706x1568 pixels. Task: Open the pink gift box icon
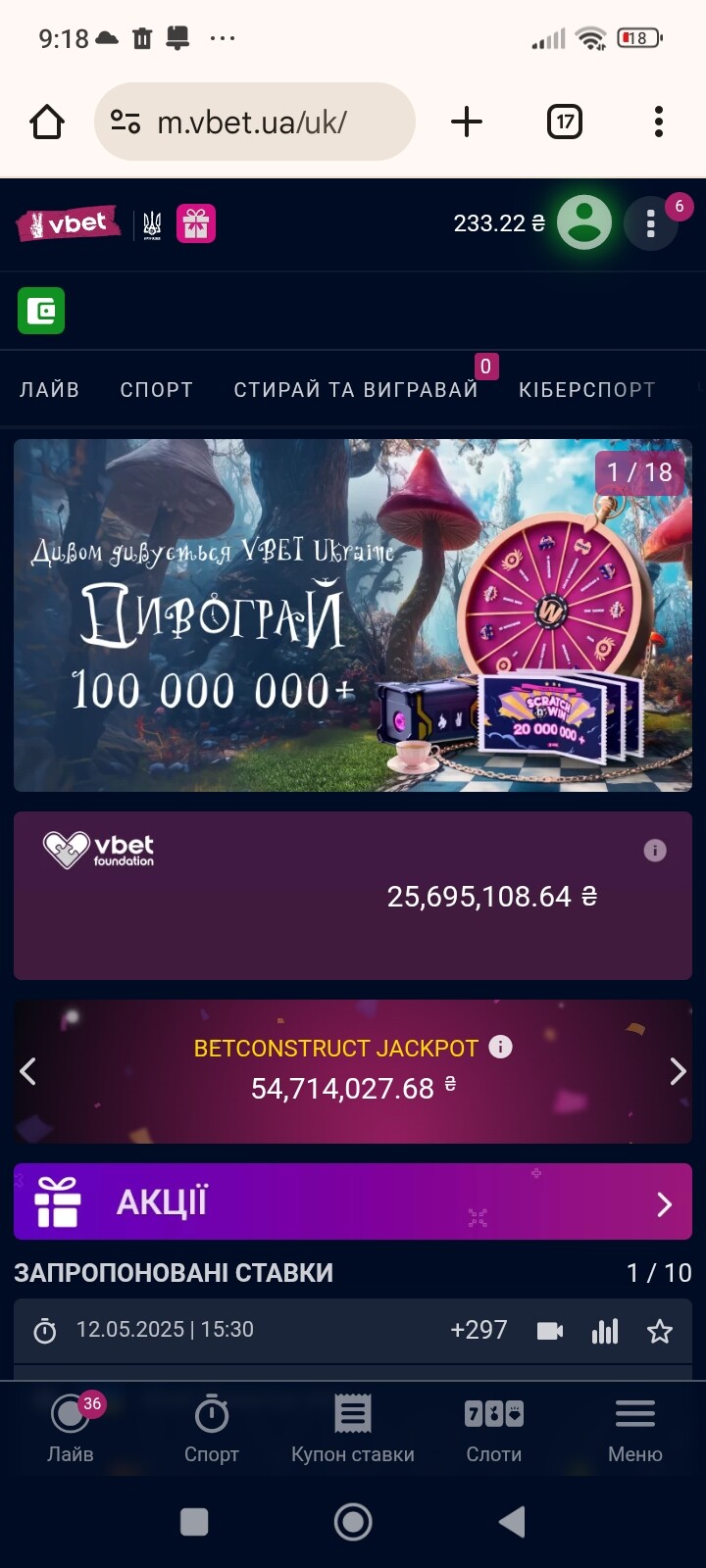pyautogui.click(x=196, y=223)
